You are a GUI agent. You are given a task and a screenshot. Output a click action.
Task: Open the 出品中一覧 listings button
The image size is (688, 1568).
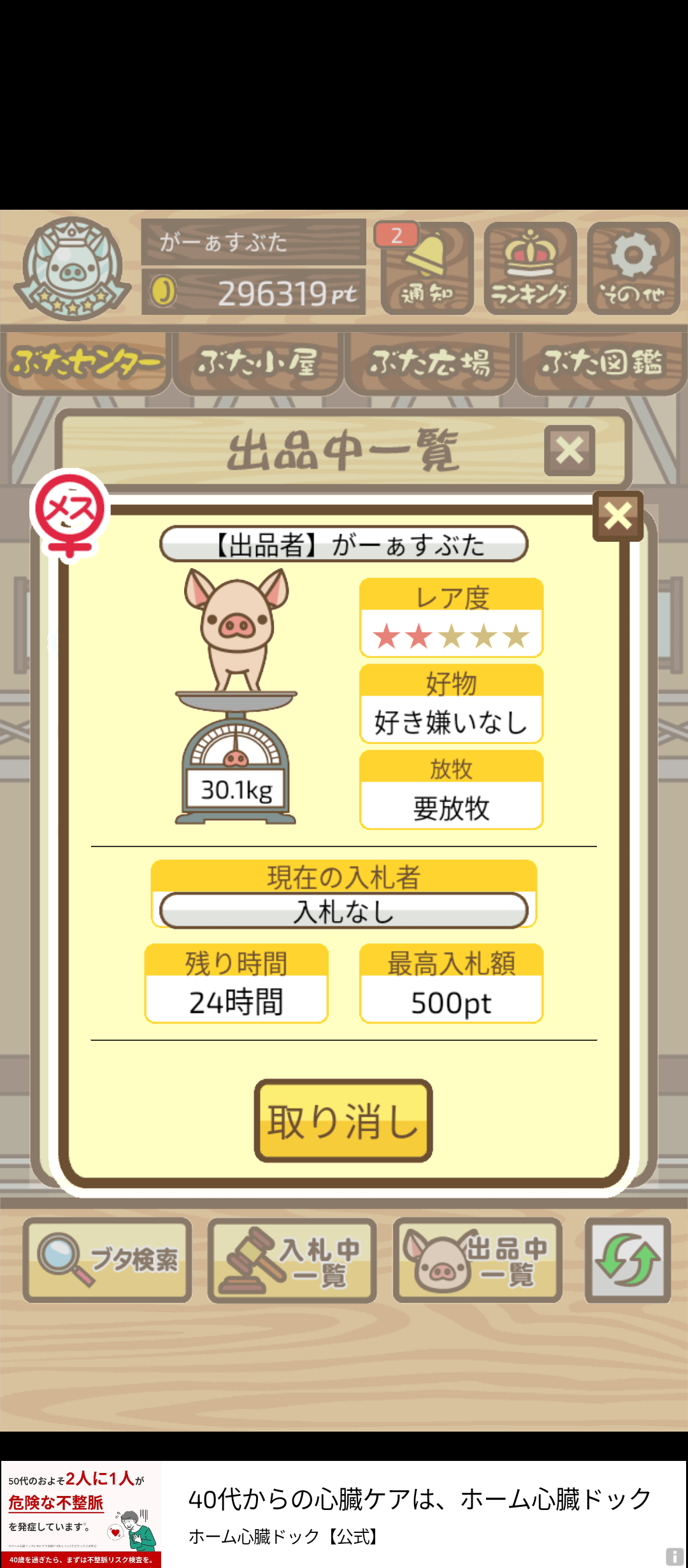pyautogui.click(x=477, y=1259)
